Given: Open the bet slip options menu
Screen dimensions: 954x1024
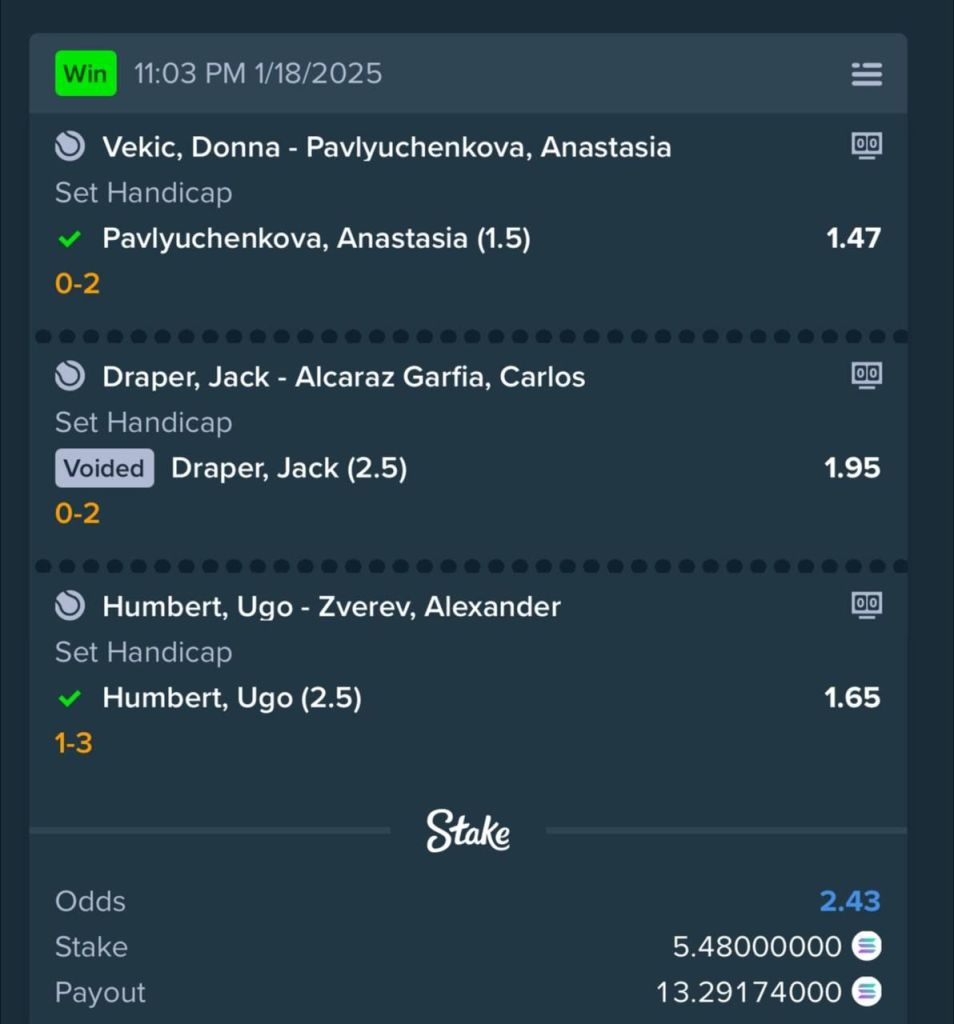Looking at the screenshot, I should click(866, 74).
